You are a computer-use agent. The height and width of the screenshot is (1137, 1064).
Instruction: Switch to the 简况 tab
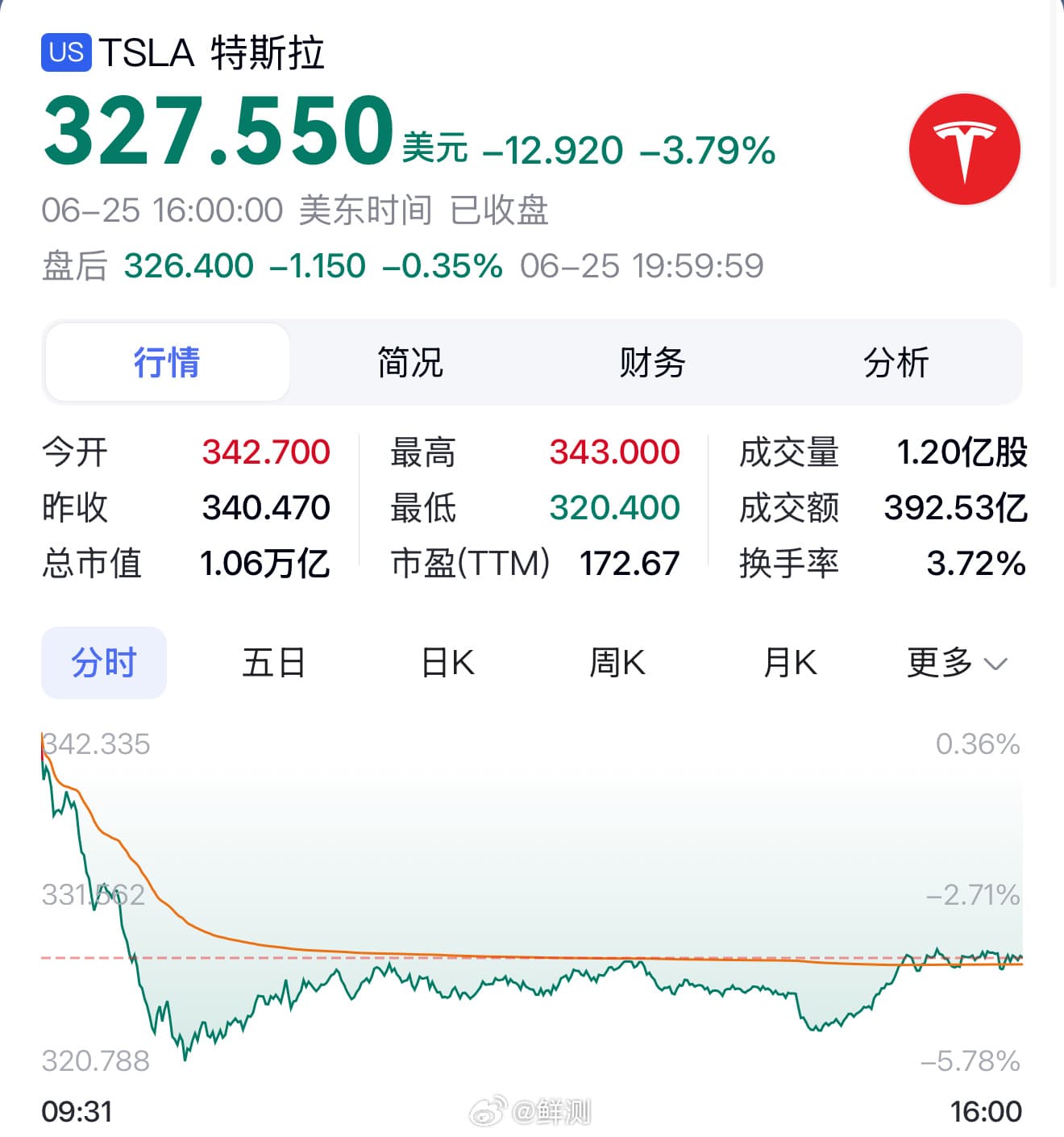410,363
